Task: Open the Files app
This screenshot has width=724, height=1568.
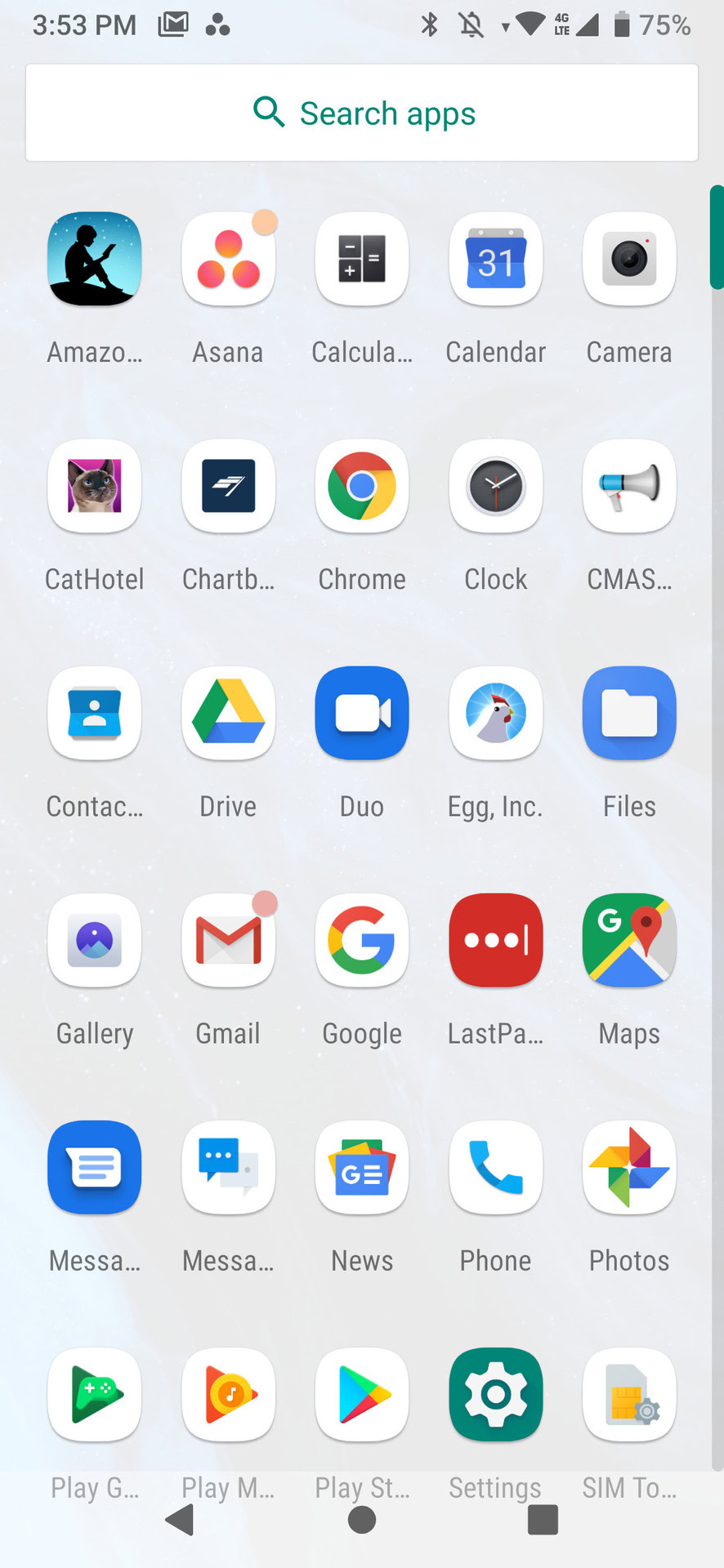Action: pos(629,714)
